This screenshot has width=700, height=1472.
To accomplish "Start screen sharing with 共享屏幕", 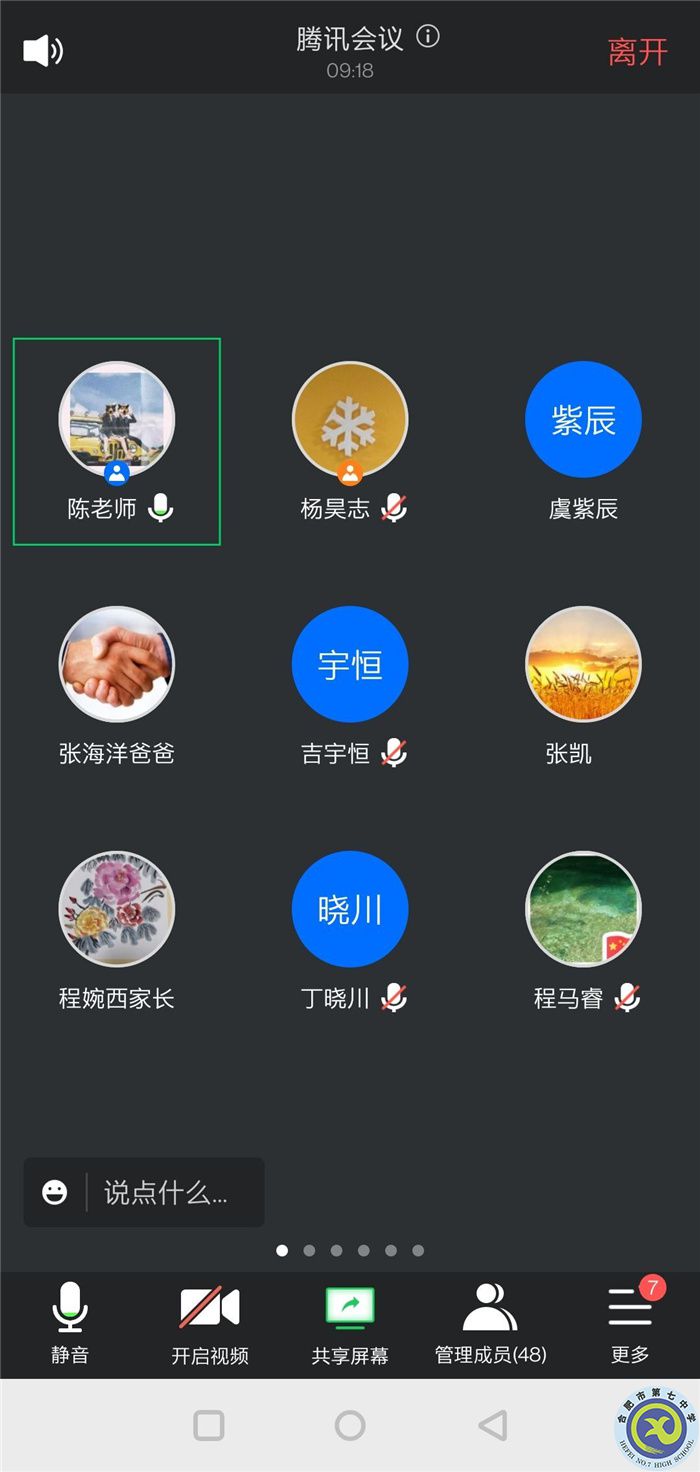I will pos(350,1322).
